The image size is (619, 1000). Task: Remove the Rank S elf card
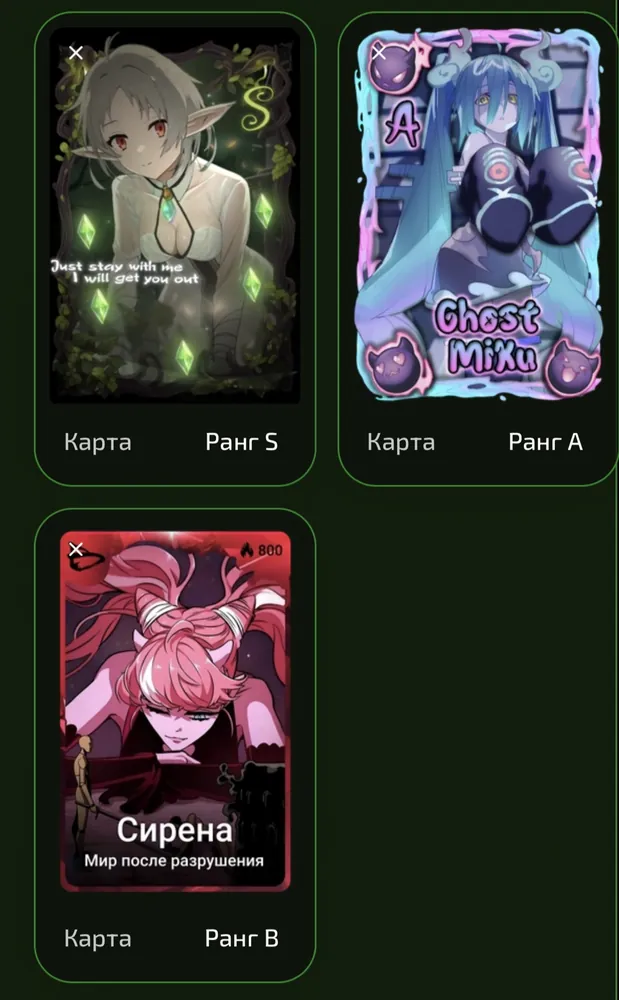pyautogui.click(x=76, y=52)
